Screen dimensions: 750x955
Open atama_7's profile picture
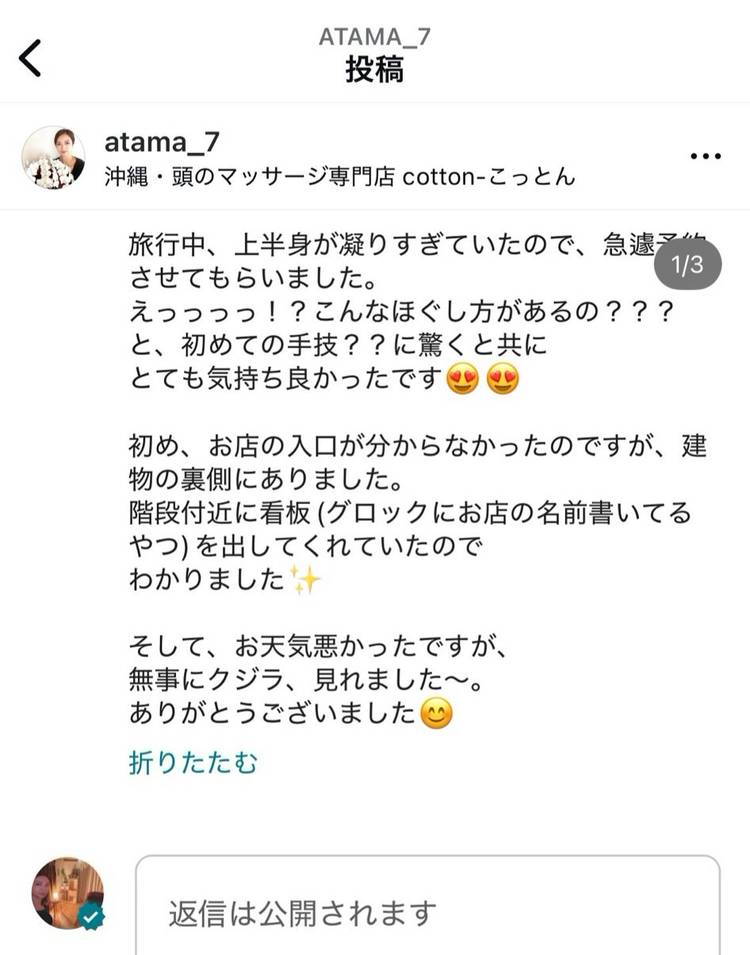(53, 158)
